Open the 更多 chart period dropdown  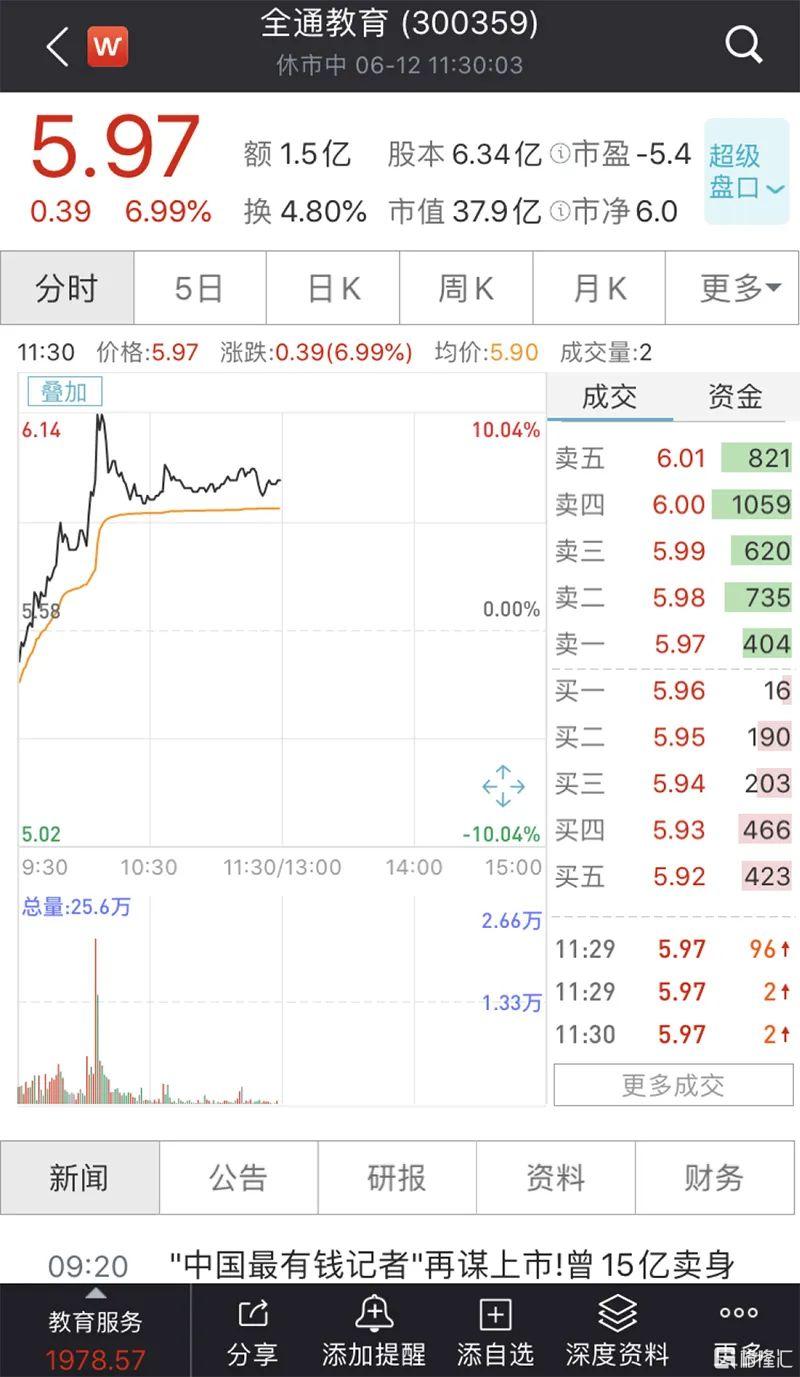[733, 288]
